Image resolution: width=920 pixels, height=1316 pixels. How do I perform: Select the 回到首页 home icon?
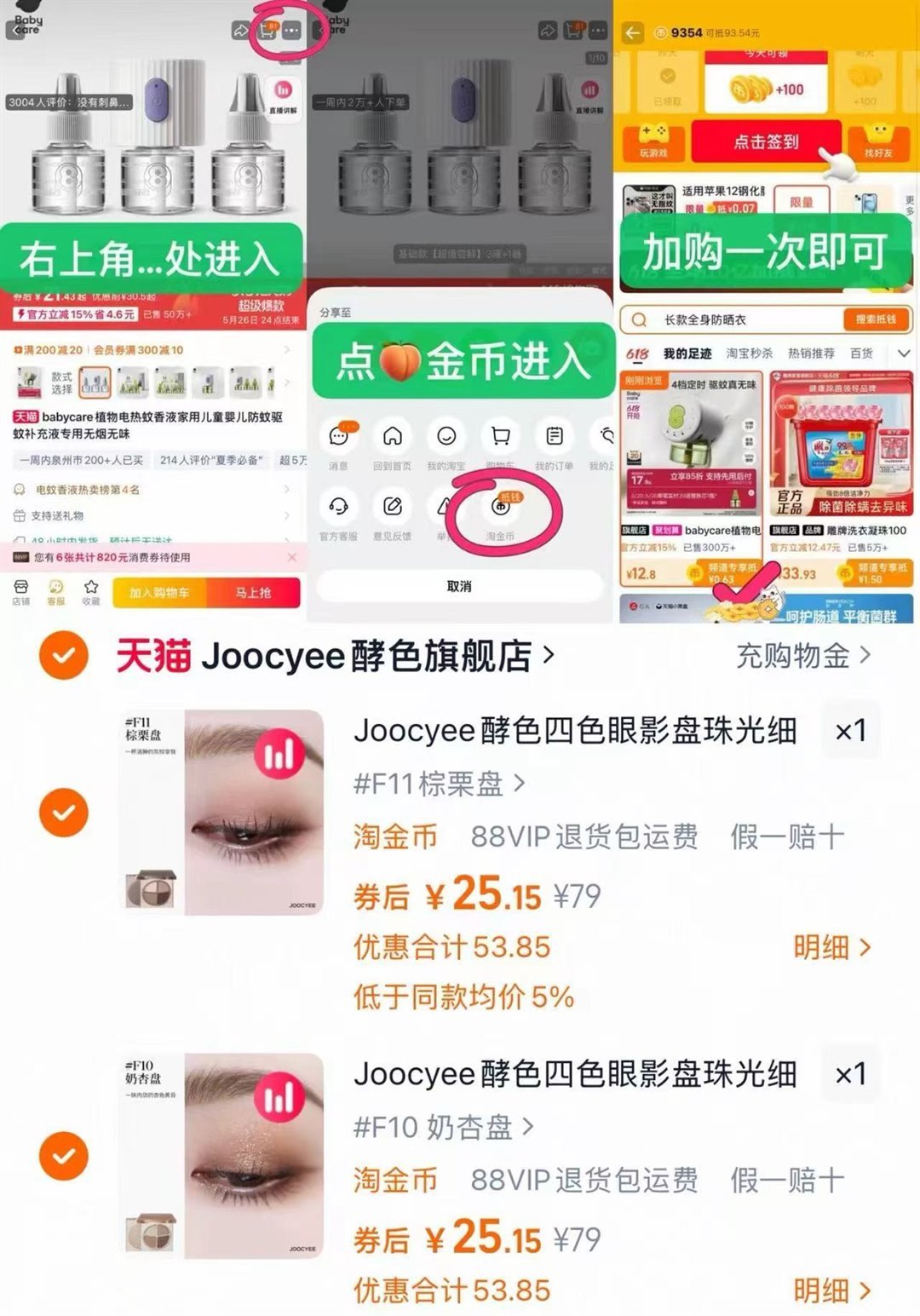click(x=394, y=438)
